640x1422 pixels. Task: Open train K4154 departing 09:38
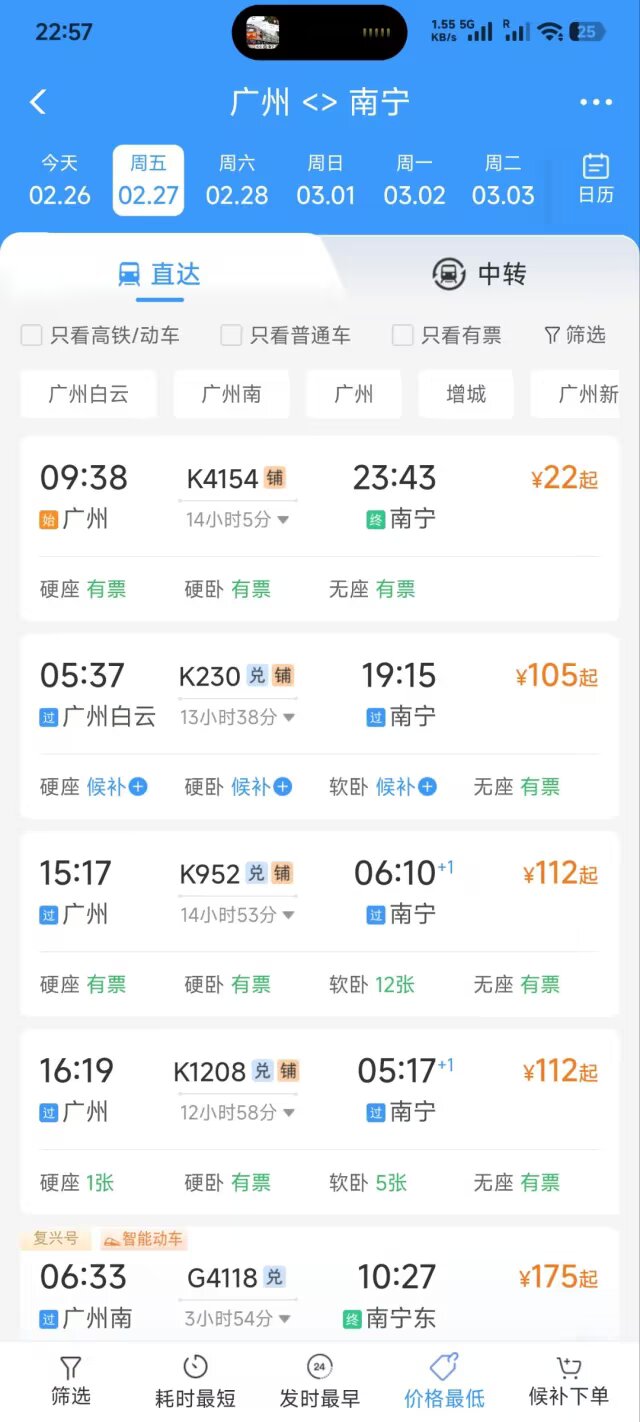coord(320,500)
